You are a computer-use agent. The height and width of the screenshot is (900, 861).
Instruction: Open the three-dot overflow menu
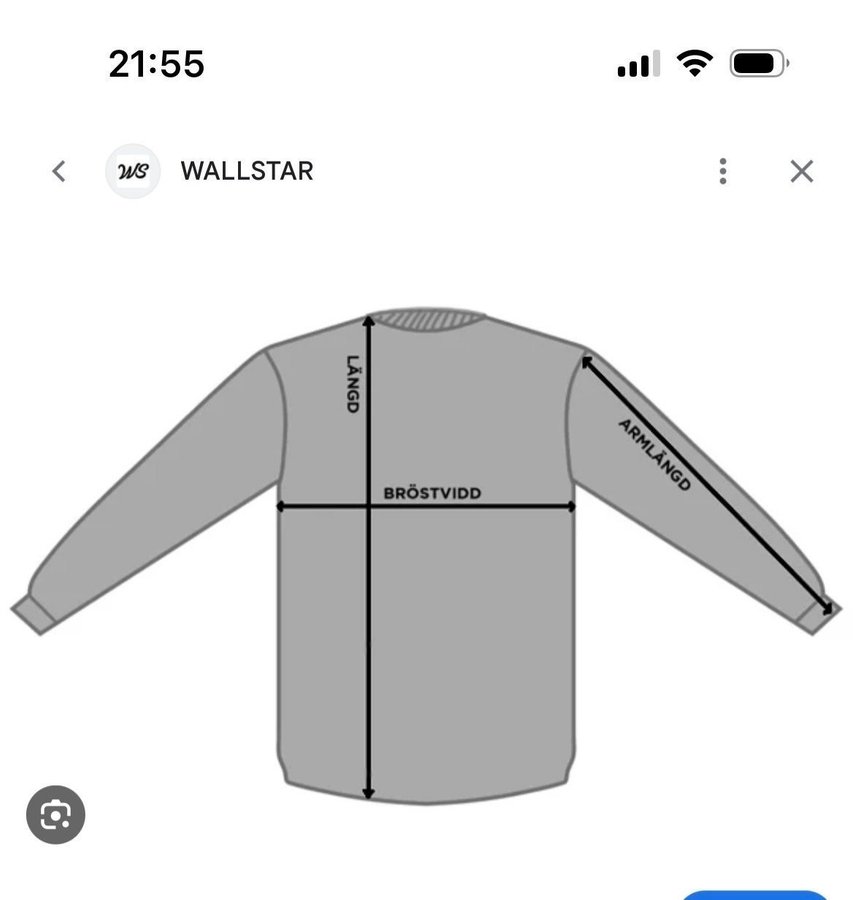click(x=722, y=171)
